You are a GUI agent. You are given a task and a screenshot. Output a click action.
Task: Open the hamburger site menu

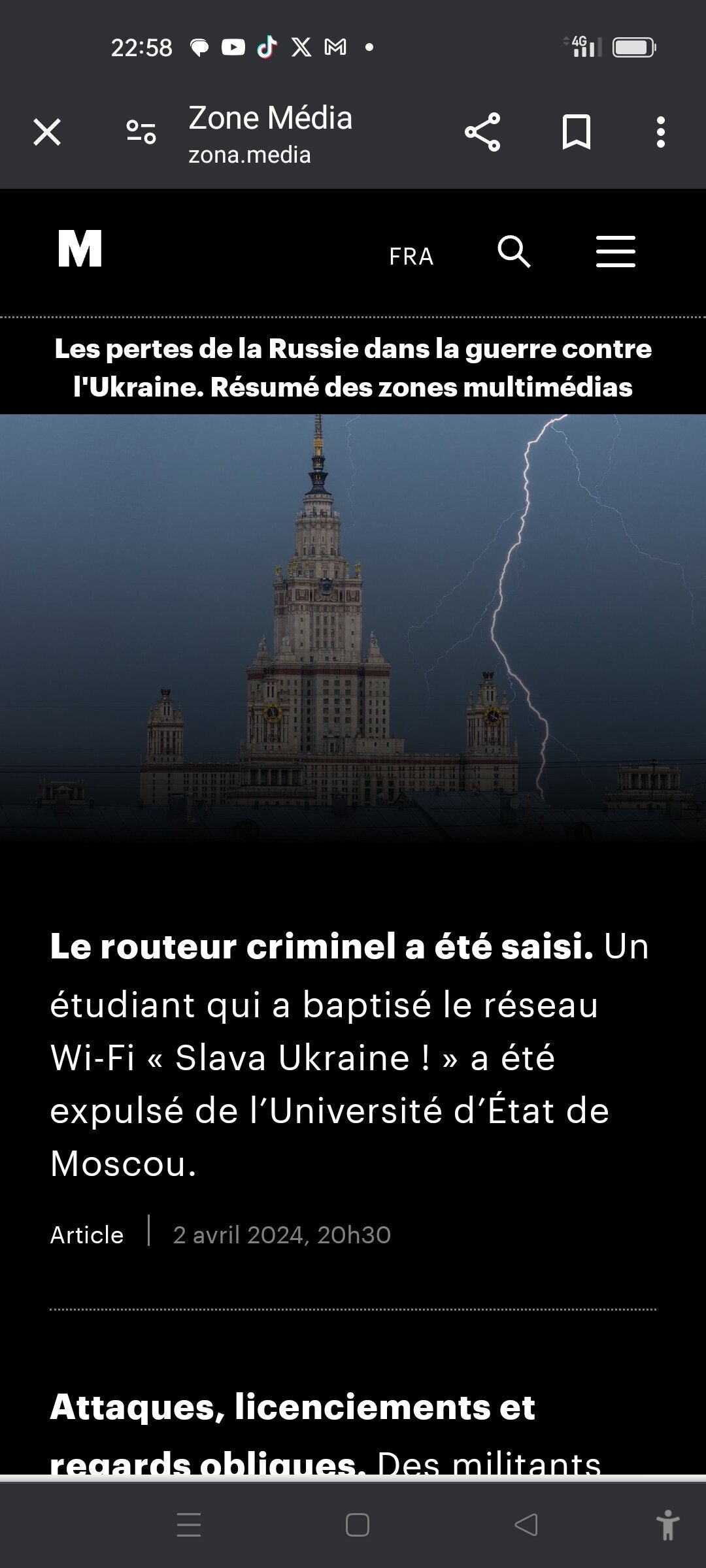coord(615,252)
